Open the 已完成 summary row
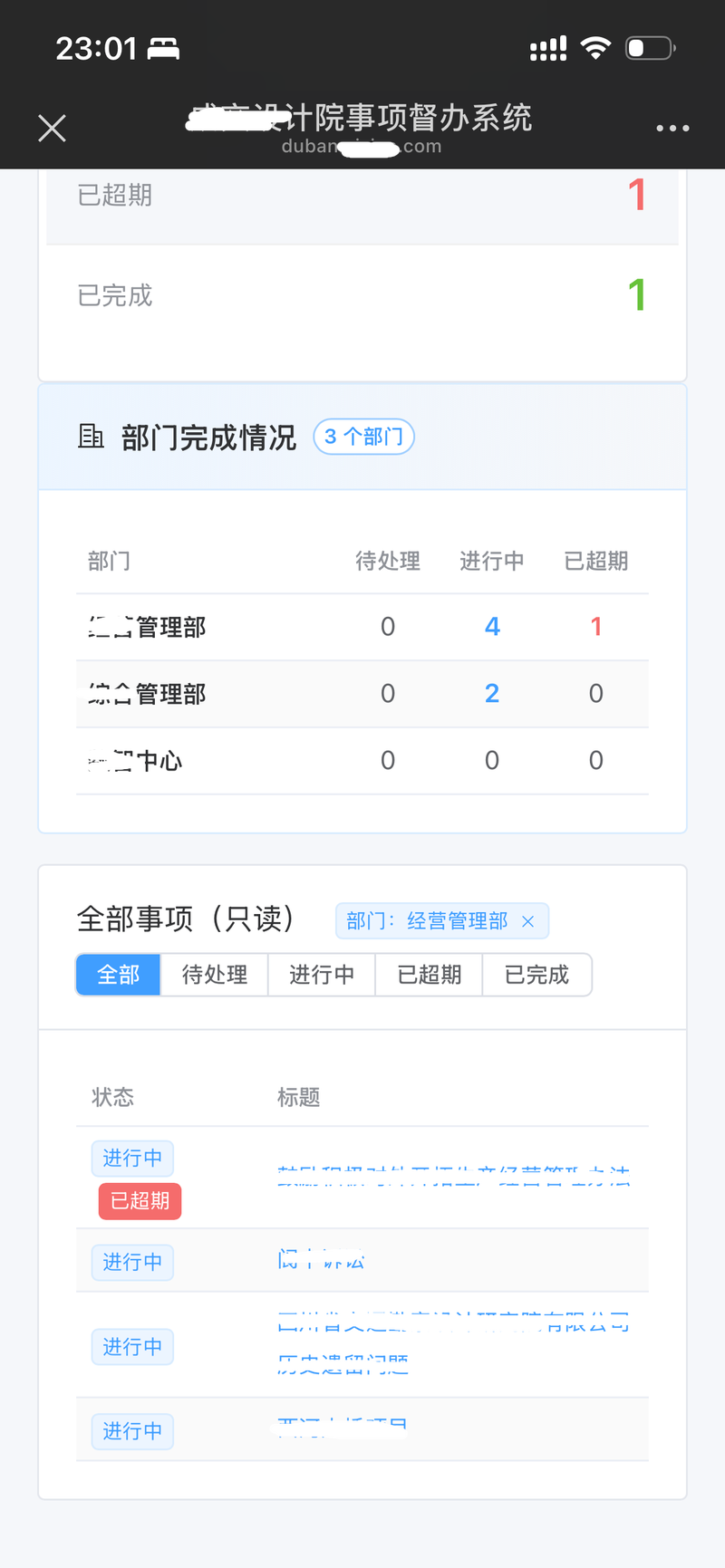 click(x=362, y=295)
